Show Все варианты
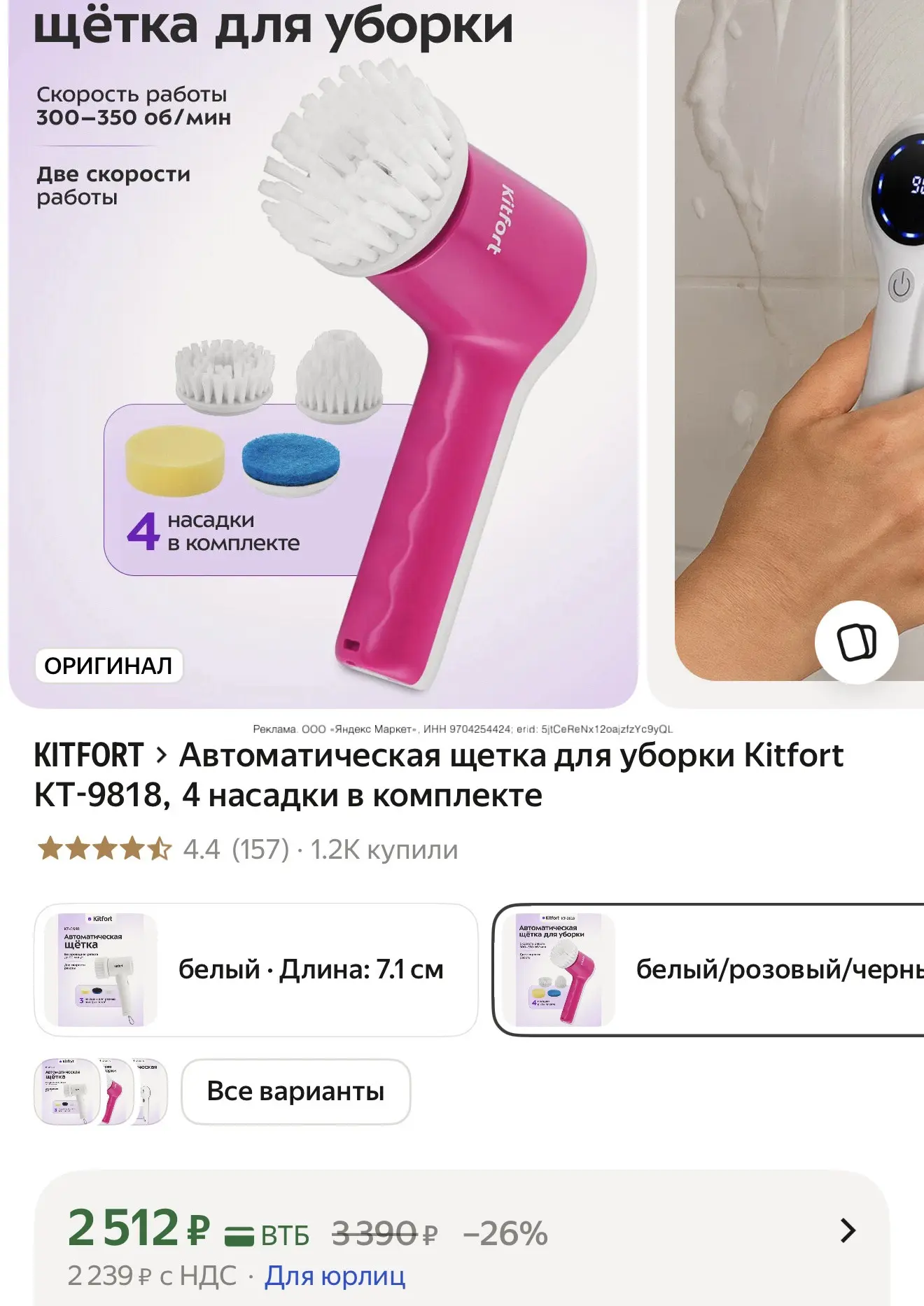The width and height of the screenshot is (924, 1306). point(295,1092)
